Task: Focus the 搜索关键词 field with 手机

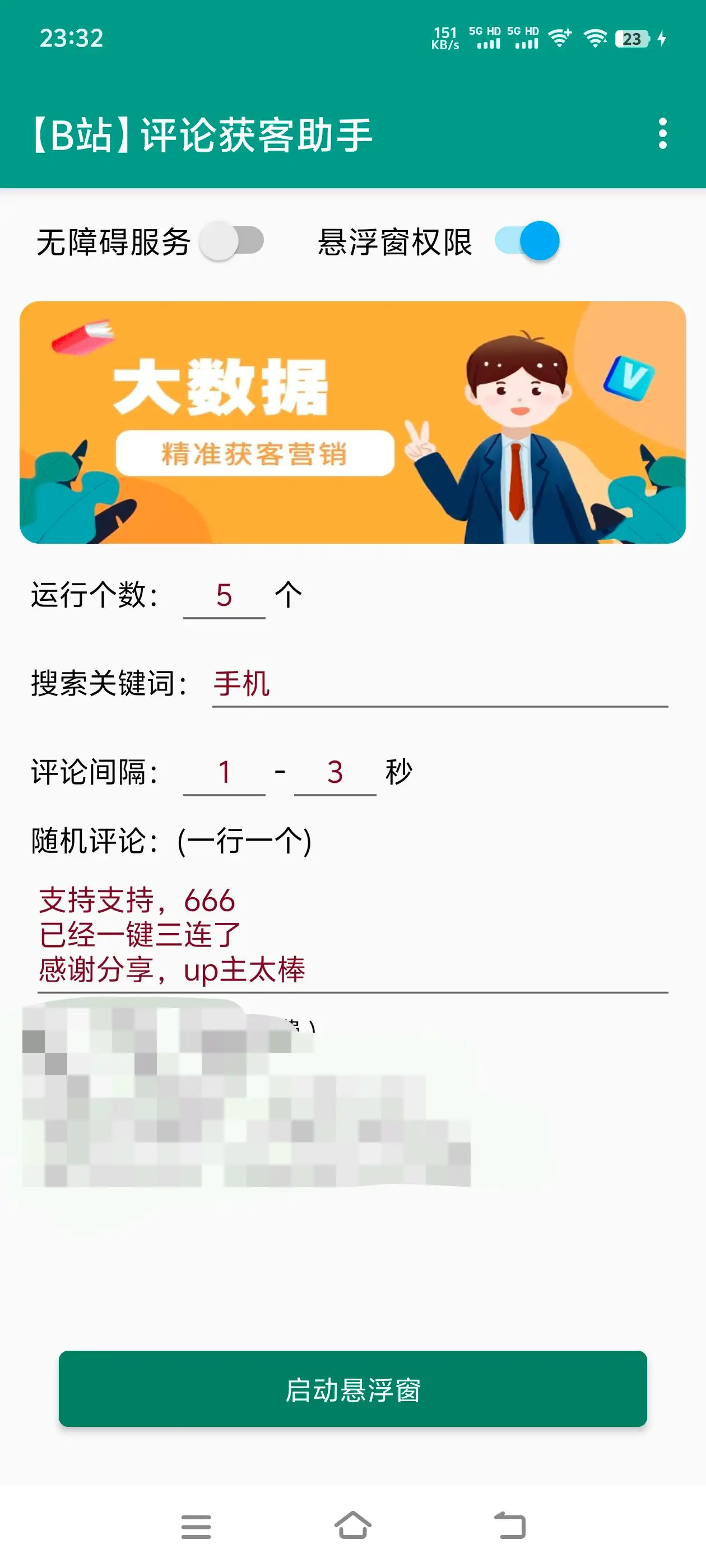Action: 439,684
